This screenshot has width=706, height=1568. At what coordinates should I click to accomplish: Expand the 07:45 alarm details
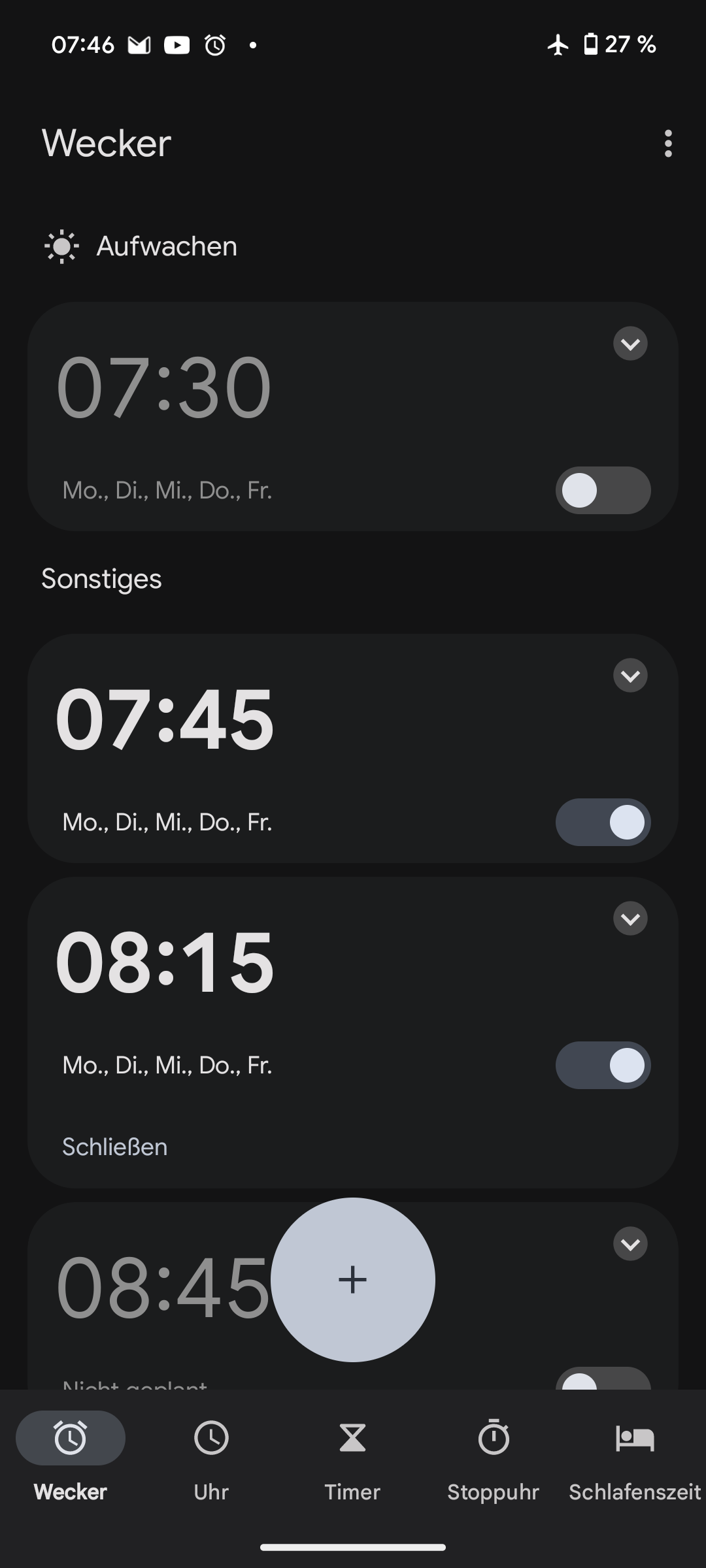coord(630,676)
